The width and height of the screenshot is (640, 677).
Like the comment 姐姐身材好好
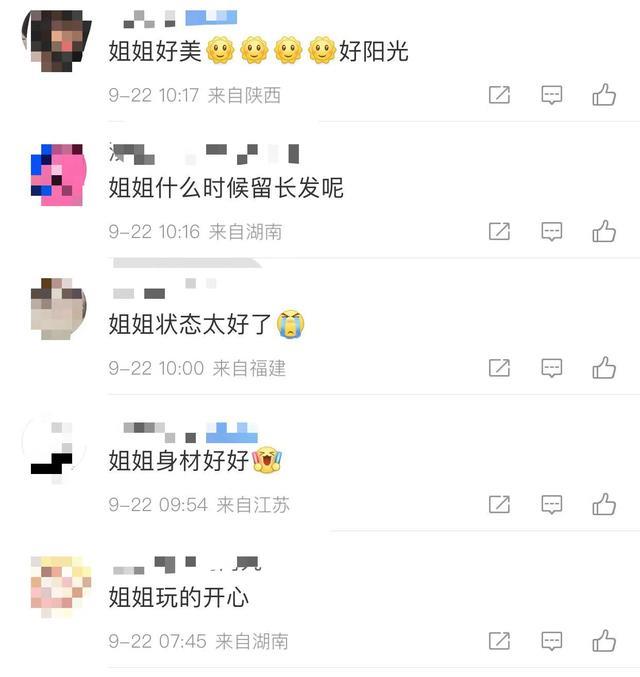click(x=603, y=504)
